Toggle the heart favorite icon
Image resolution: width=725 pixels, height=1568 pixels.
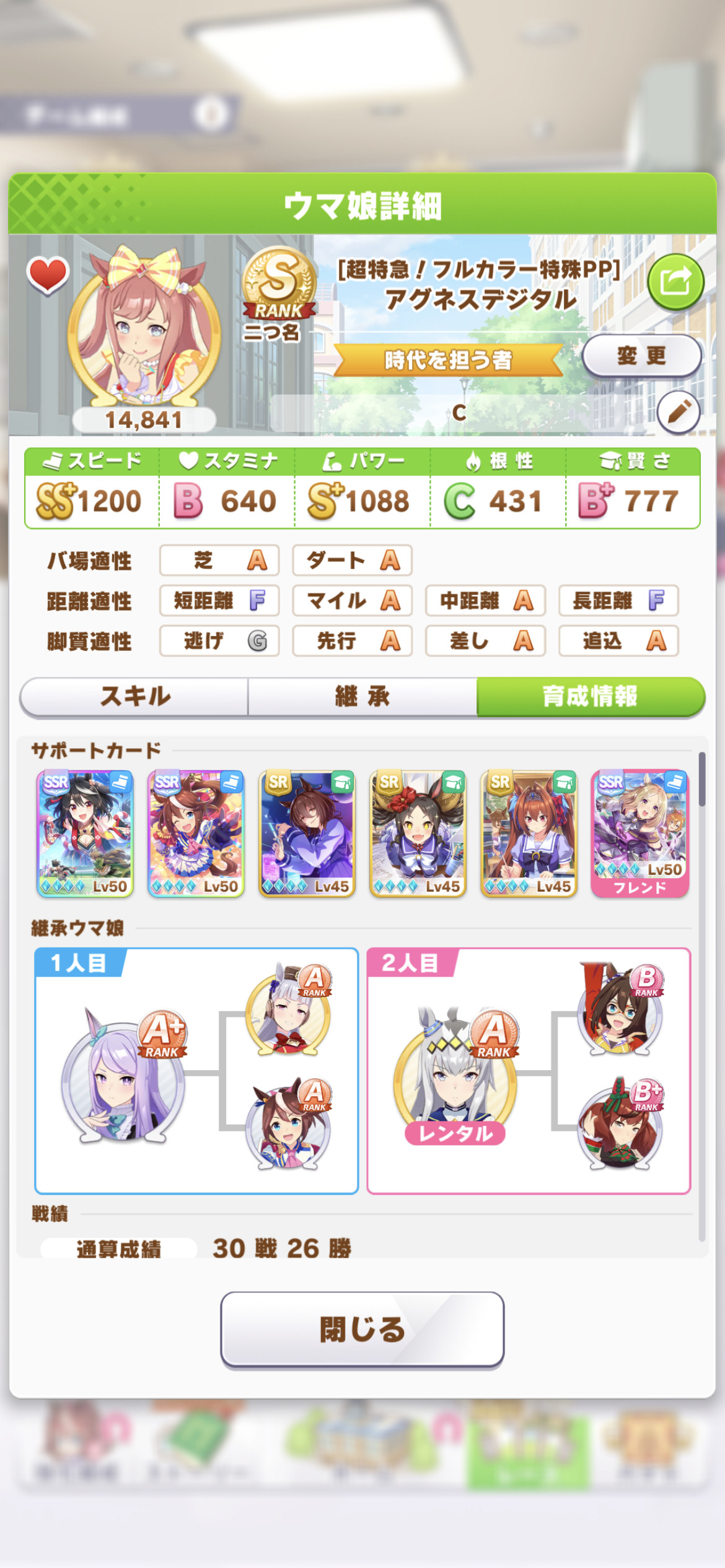click(47, 274)
